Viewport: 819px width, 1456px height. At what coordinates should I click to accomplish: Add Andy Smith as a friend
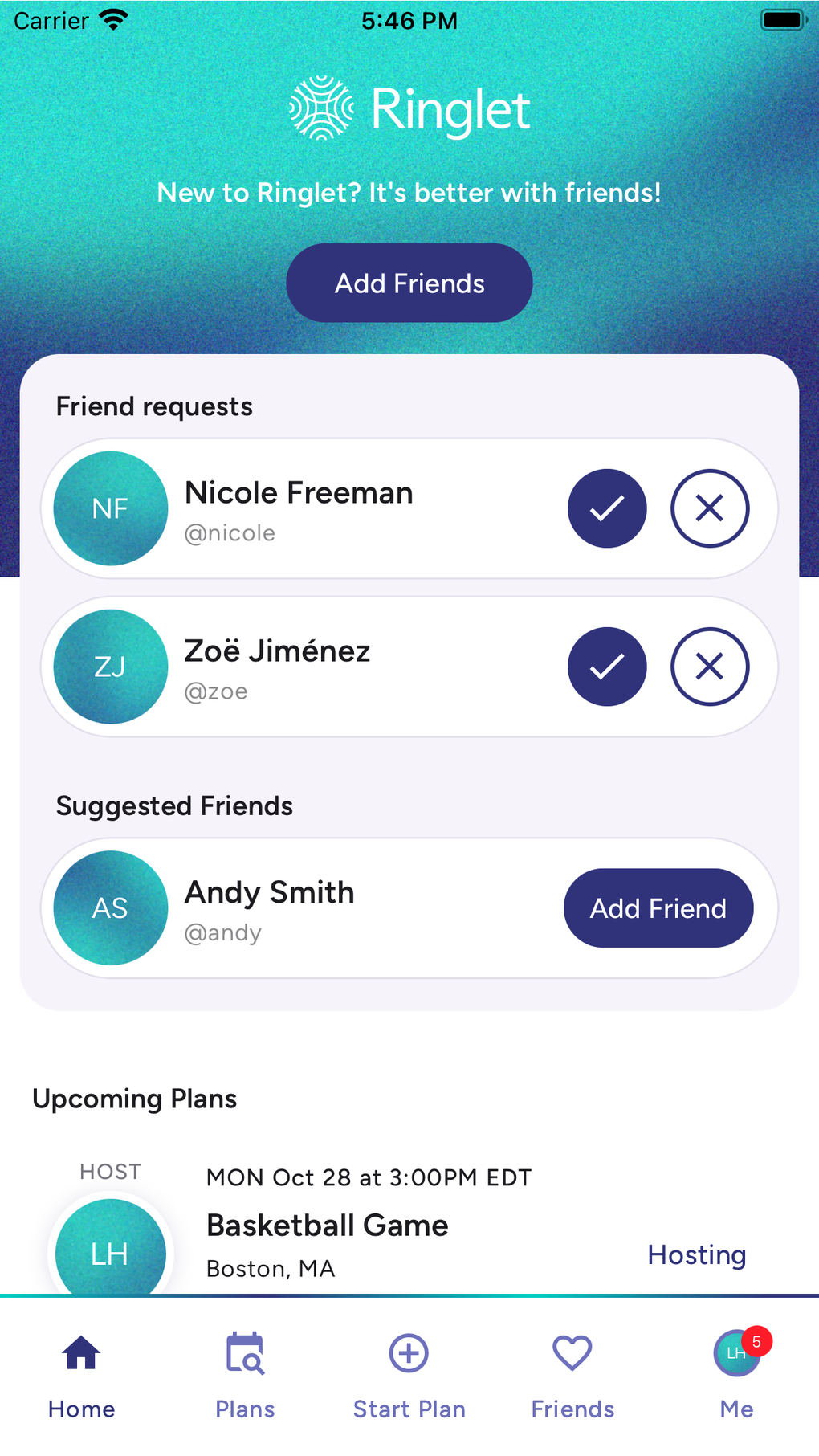coord(658,907)
